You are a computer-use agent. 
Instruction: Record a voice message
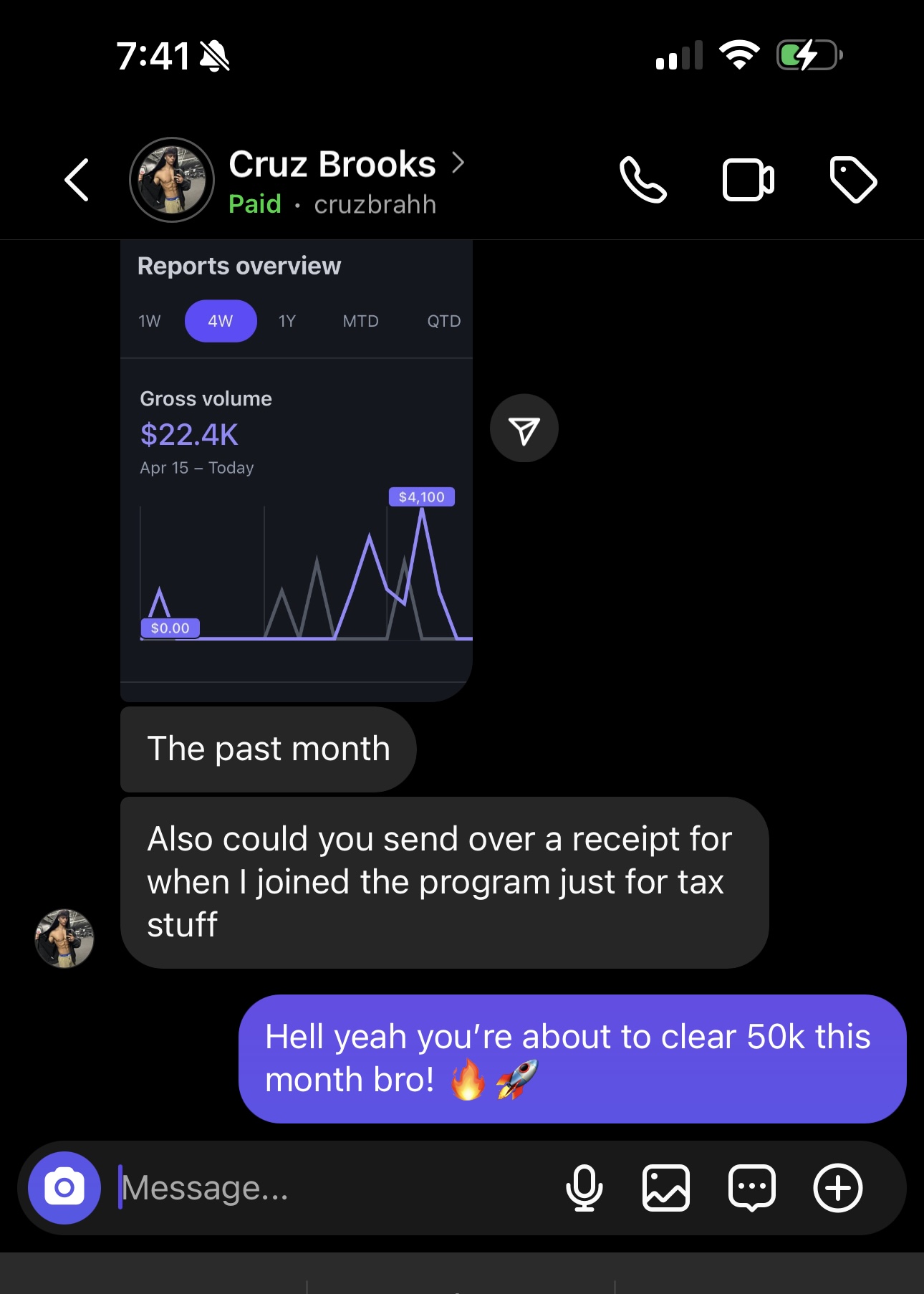pyautogui.click(x=584, y=1187)
